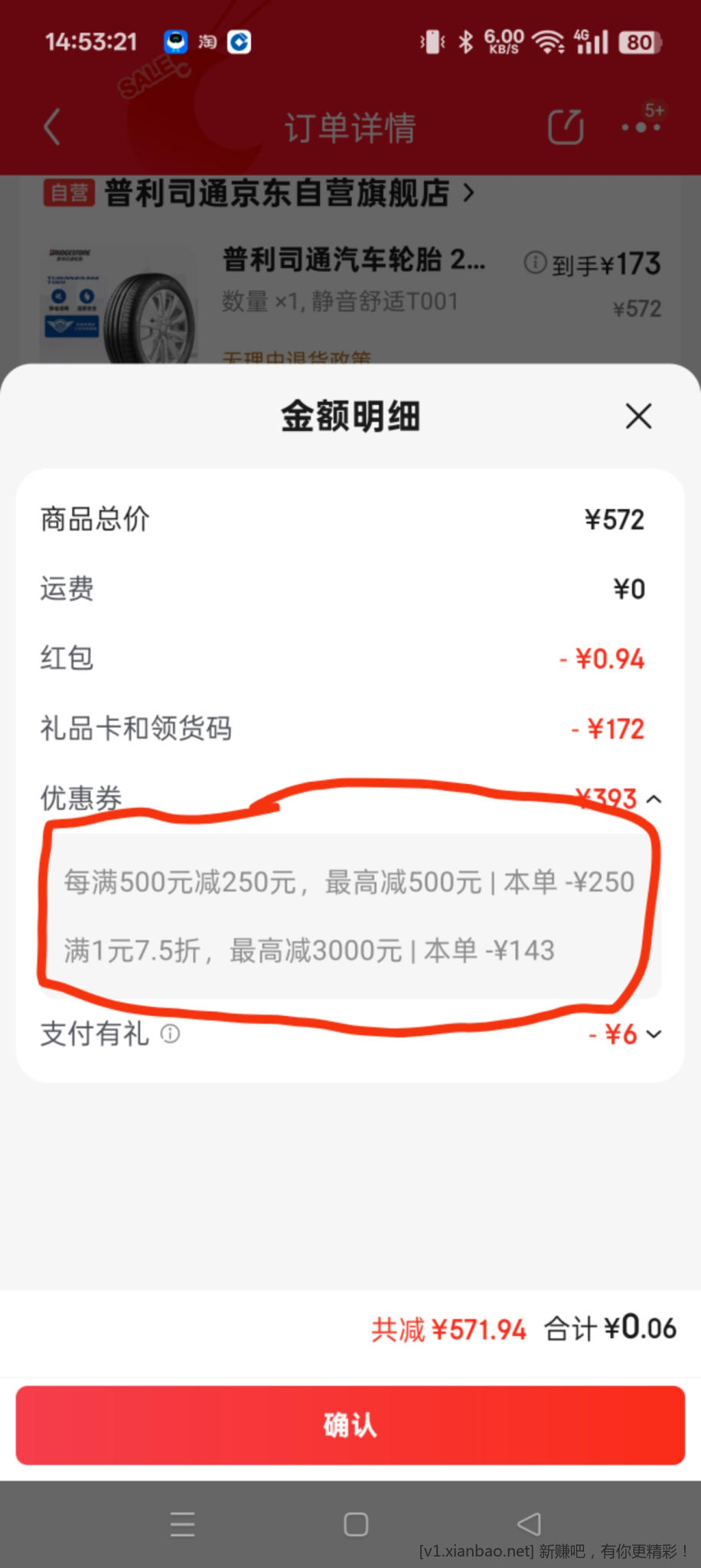Viewport: 701px width, 1568px height.
Task: Share this order
Action: click(x=566, y=127)
